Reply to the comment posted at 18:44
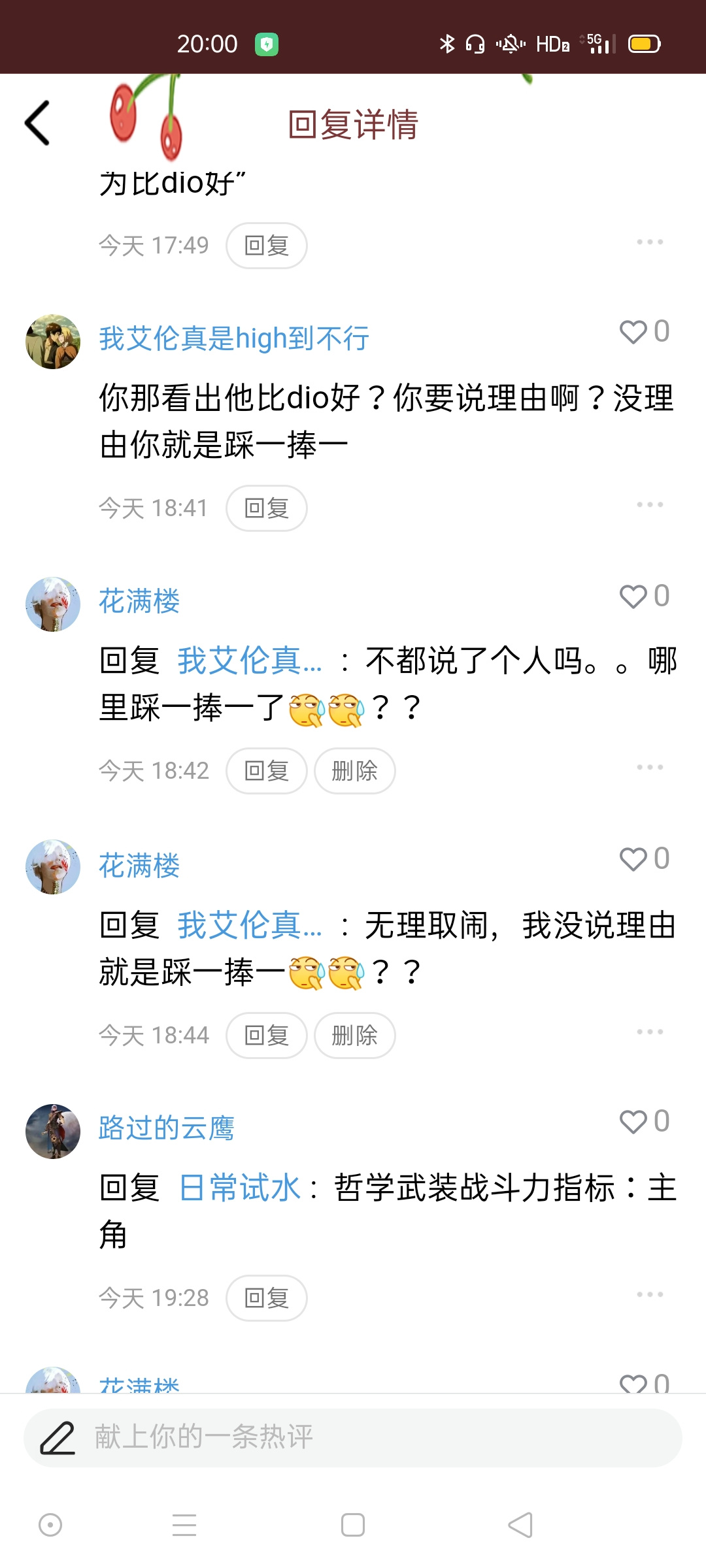 [267, 1036]
